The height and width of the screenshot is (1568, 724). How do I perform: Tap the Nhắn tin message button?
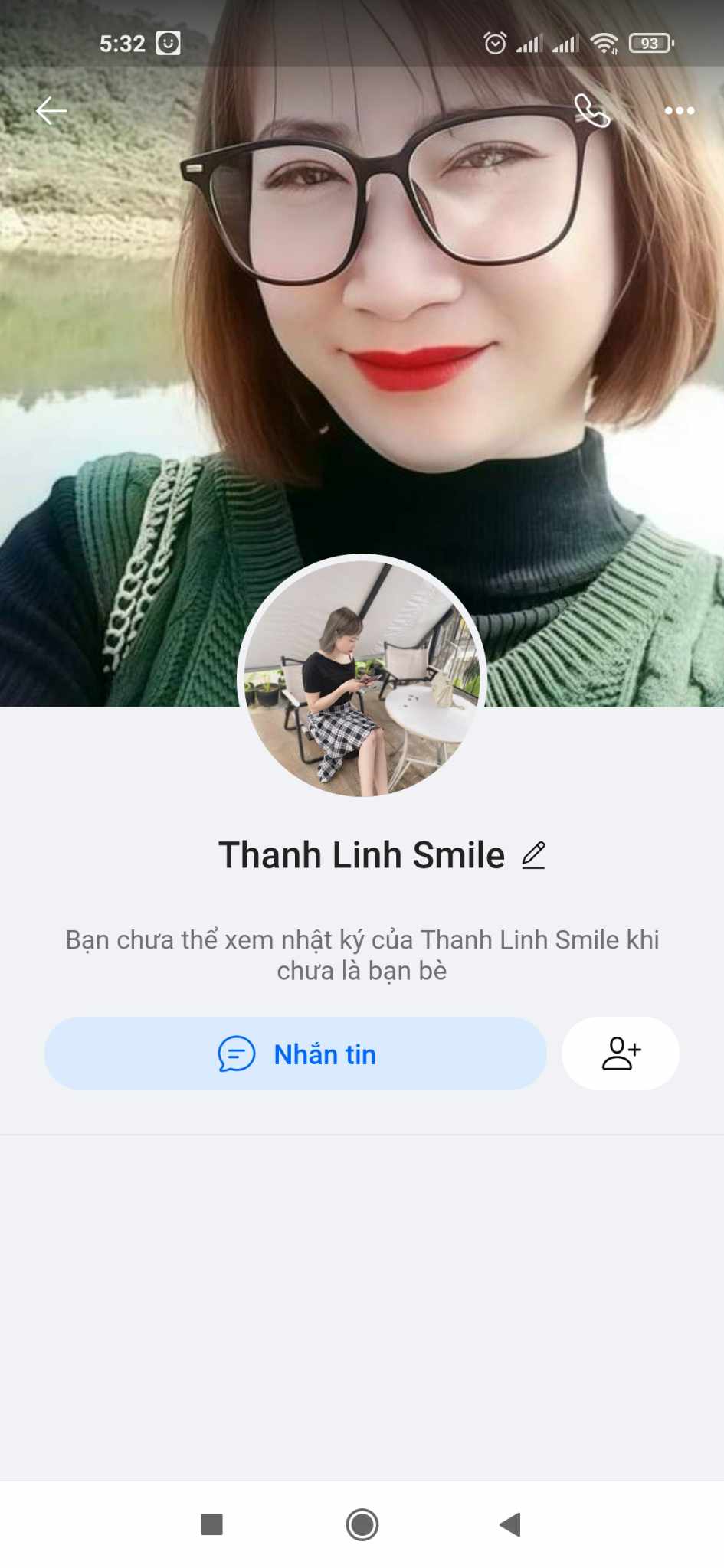(x=296, y=1053)
